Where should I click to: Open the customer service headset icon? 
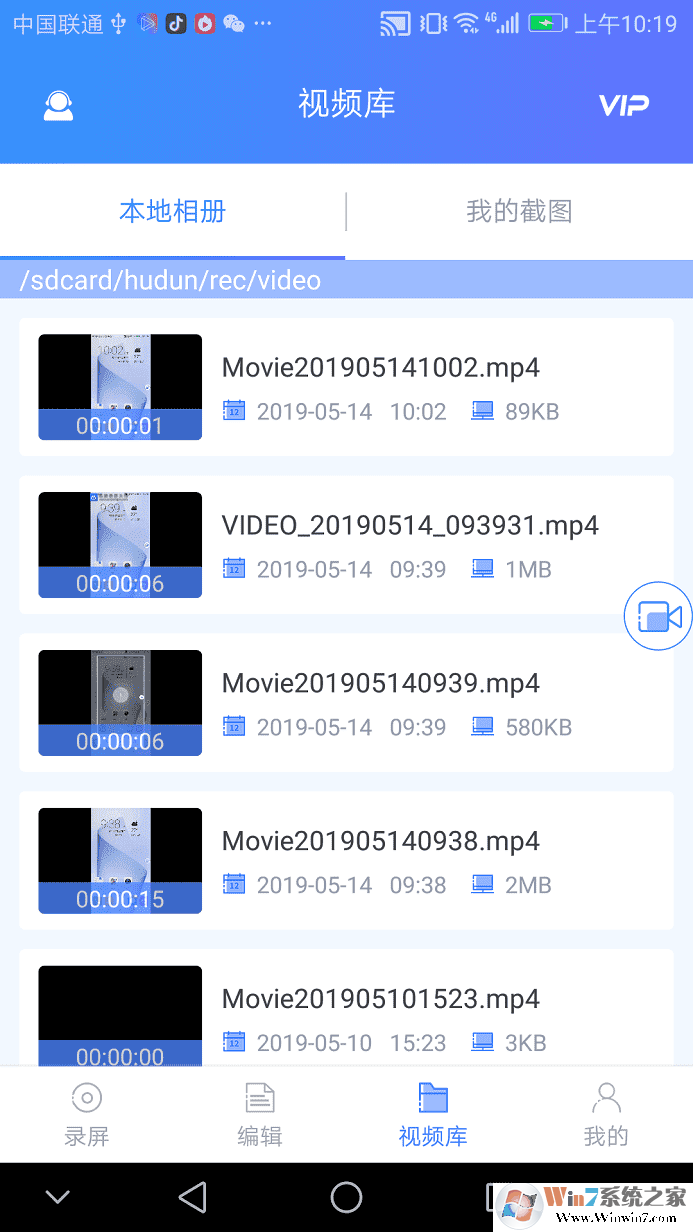[59, 106]
